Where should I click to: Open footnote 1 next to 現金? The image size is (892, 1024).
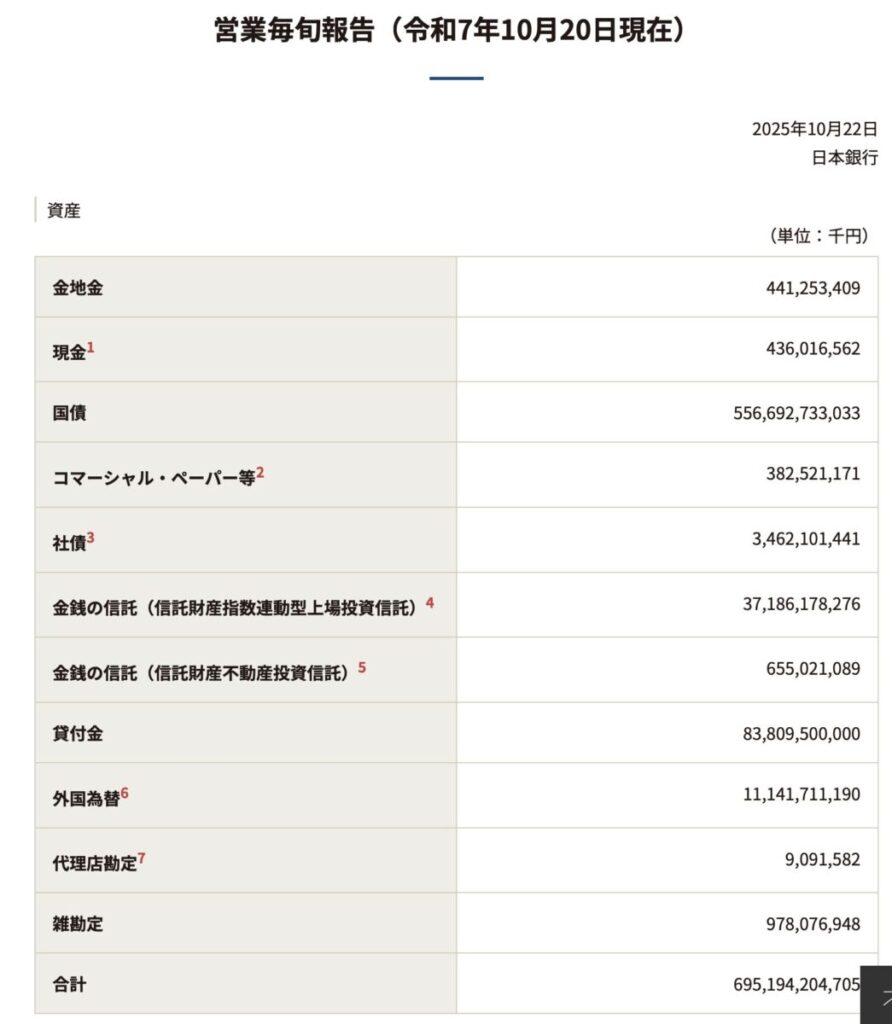pyautogui.click(x=90, y=347)
